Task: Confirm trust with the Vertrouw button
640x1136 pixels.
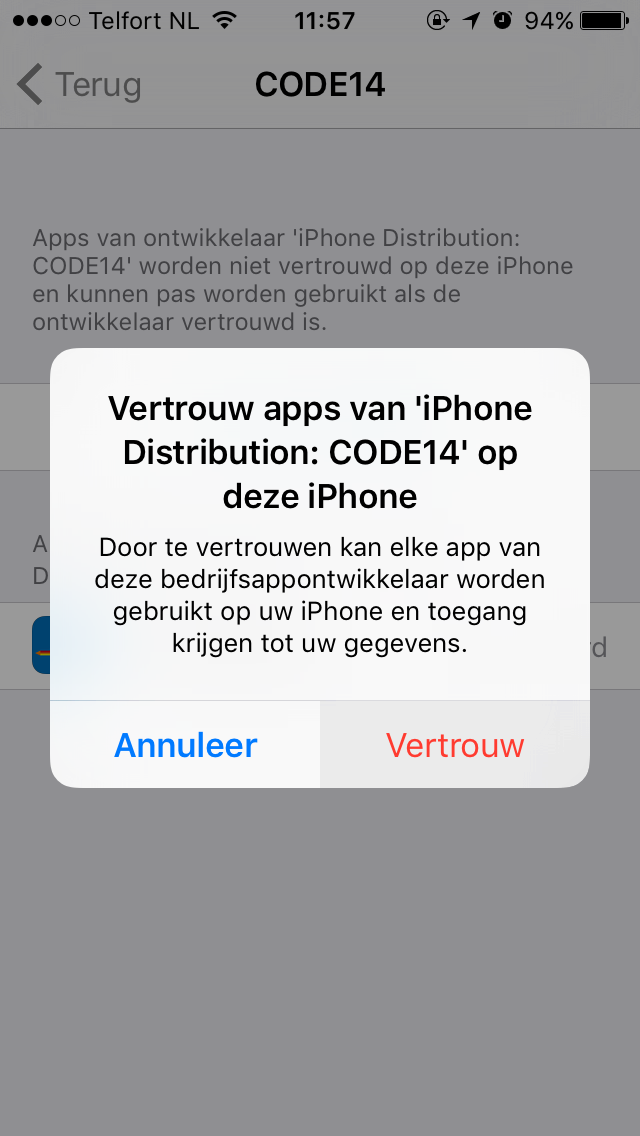Action: click(455, 745)
